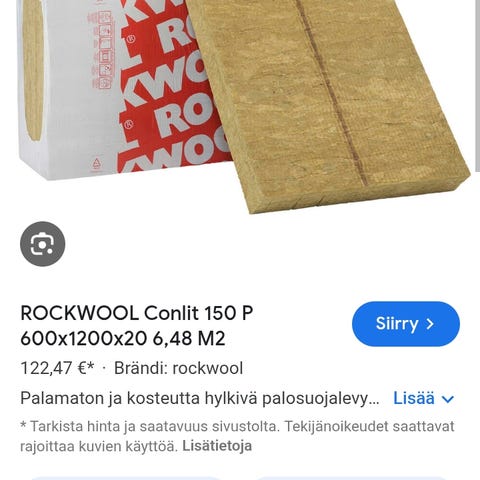Screen dimensions: 480x480
Task: Open the Lisätietoja link
Action: (x=217, y=446)
